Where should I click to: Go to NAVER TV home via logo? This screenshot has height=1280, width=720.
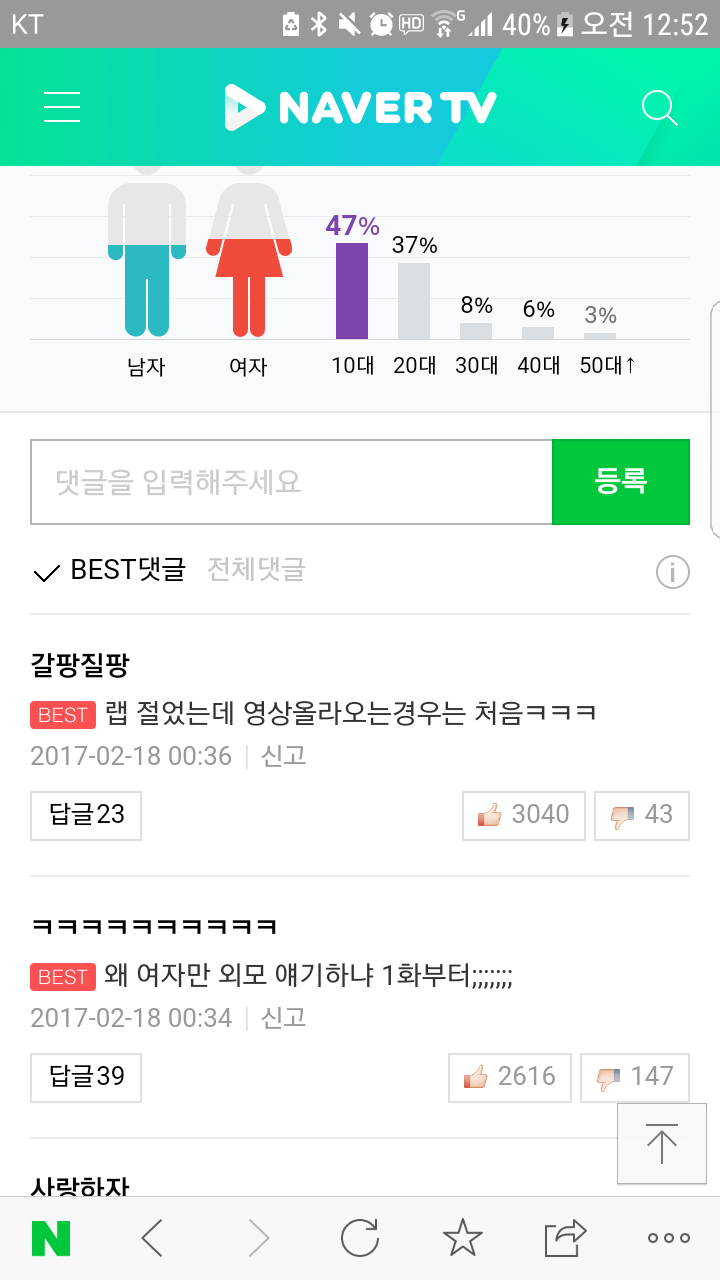coord(360,107)
